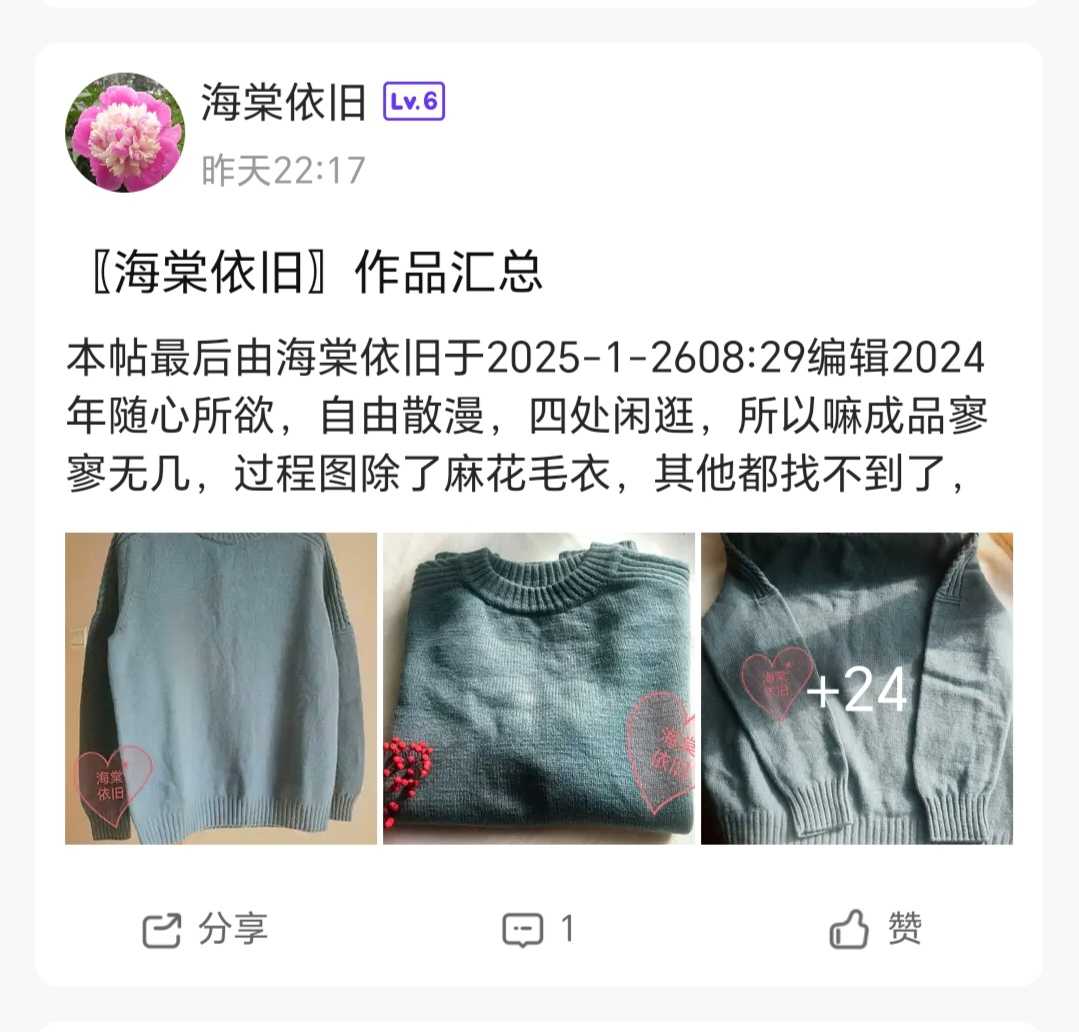Viewport: 1079px width, 1032px height.
Task: Like the post with 赞
Action: tap(875, 930)
